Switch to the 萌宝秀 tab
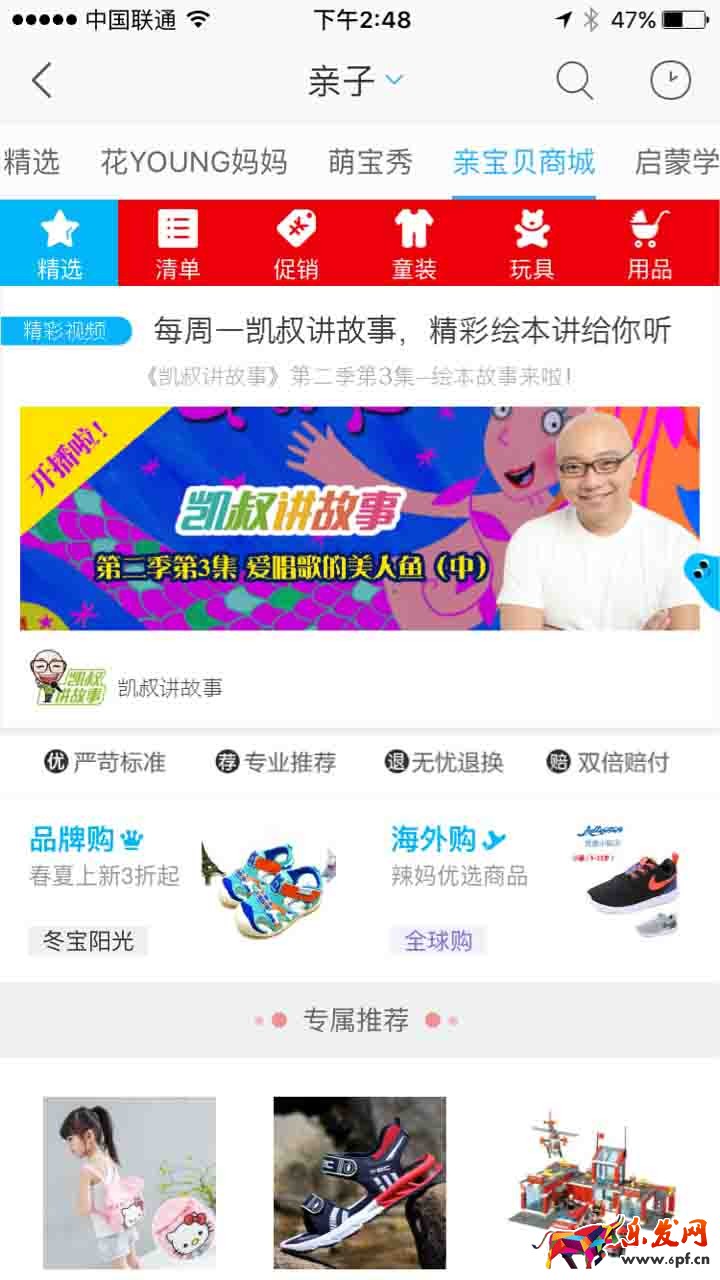Viewport: 720px width, 1280px height. (x=370, y=162)
